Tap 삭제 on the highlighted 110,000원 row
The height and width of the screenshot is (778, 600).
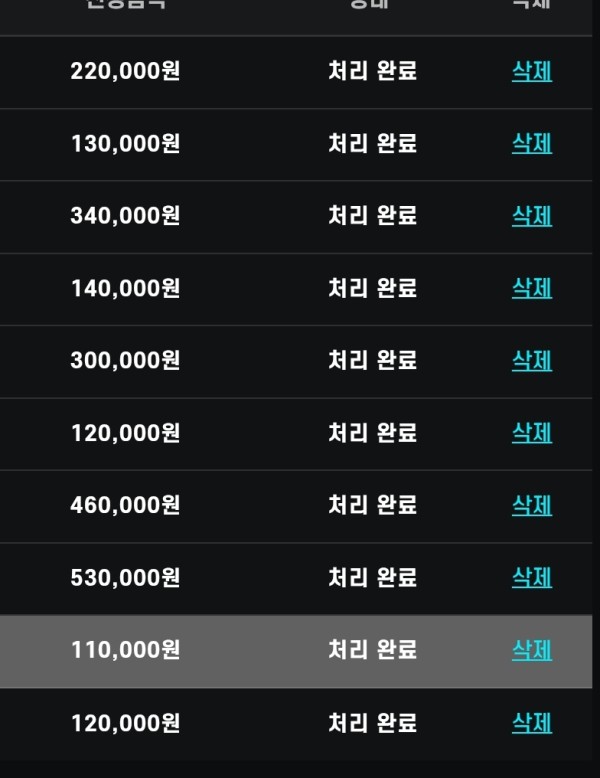531,650
